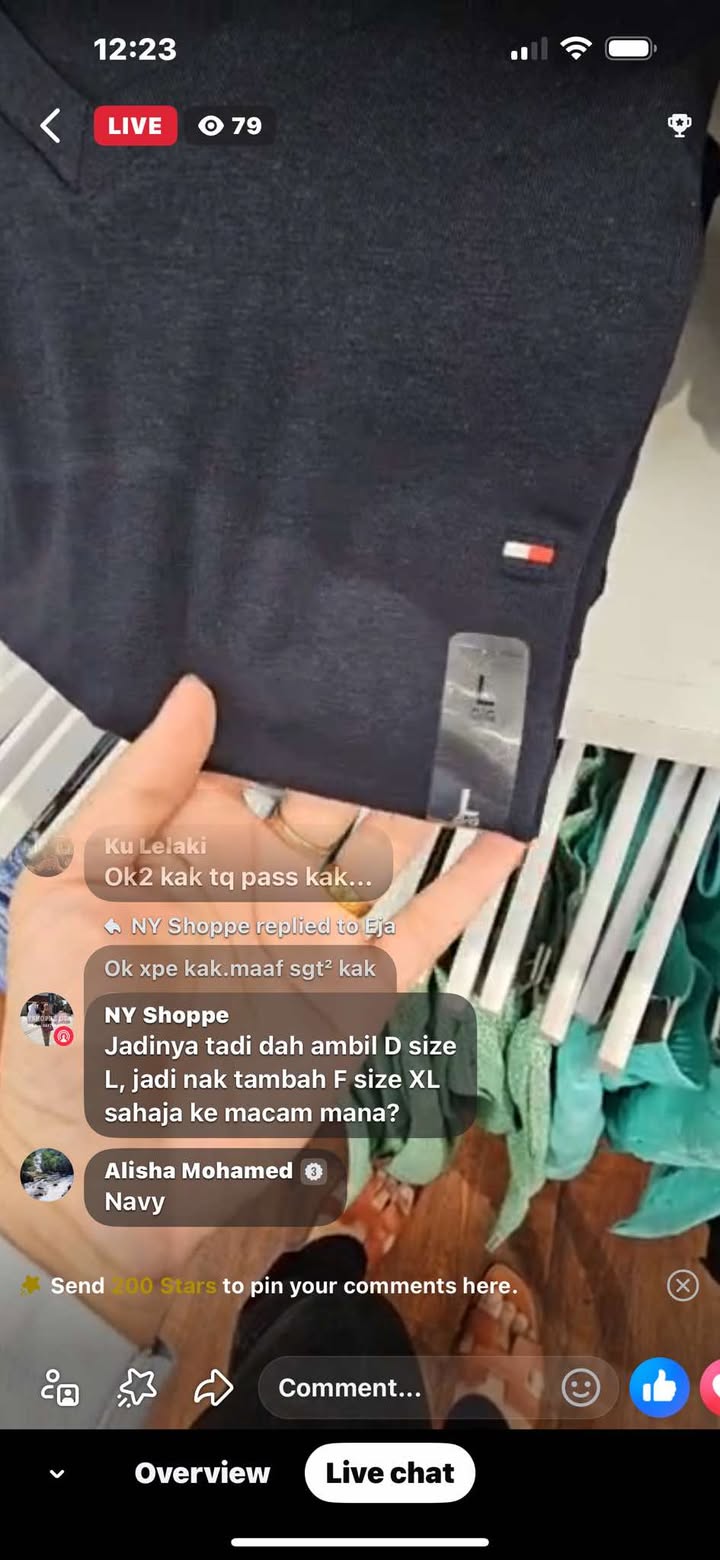
Task: Collapse the panel with the down chevron
Action: click(x=57, y=1473)
